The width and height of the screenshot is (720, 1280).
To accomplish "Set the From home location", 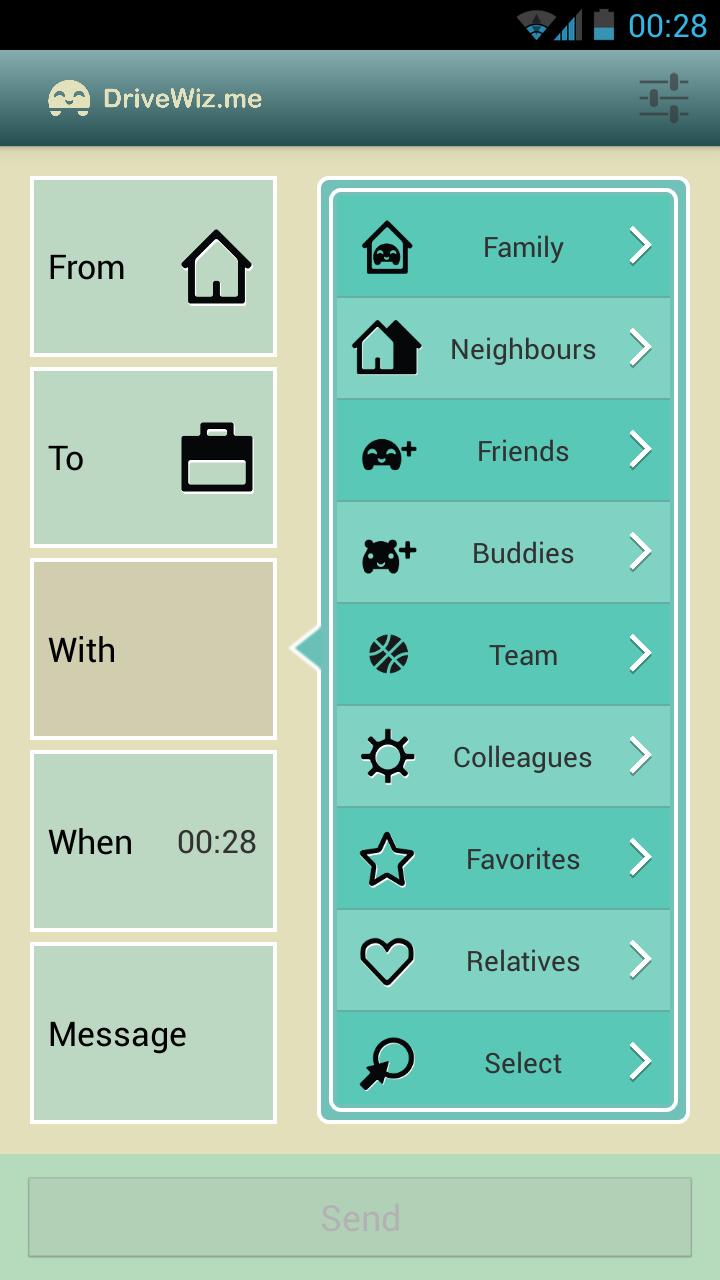I will point(153,267).
